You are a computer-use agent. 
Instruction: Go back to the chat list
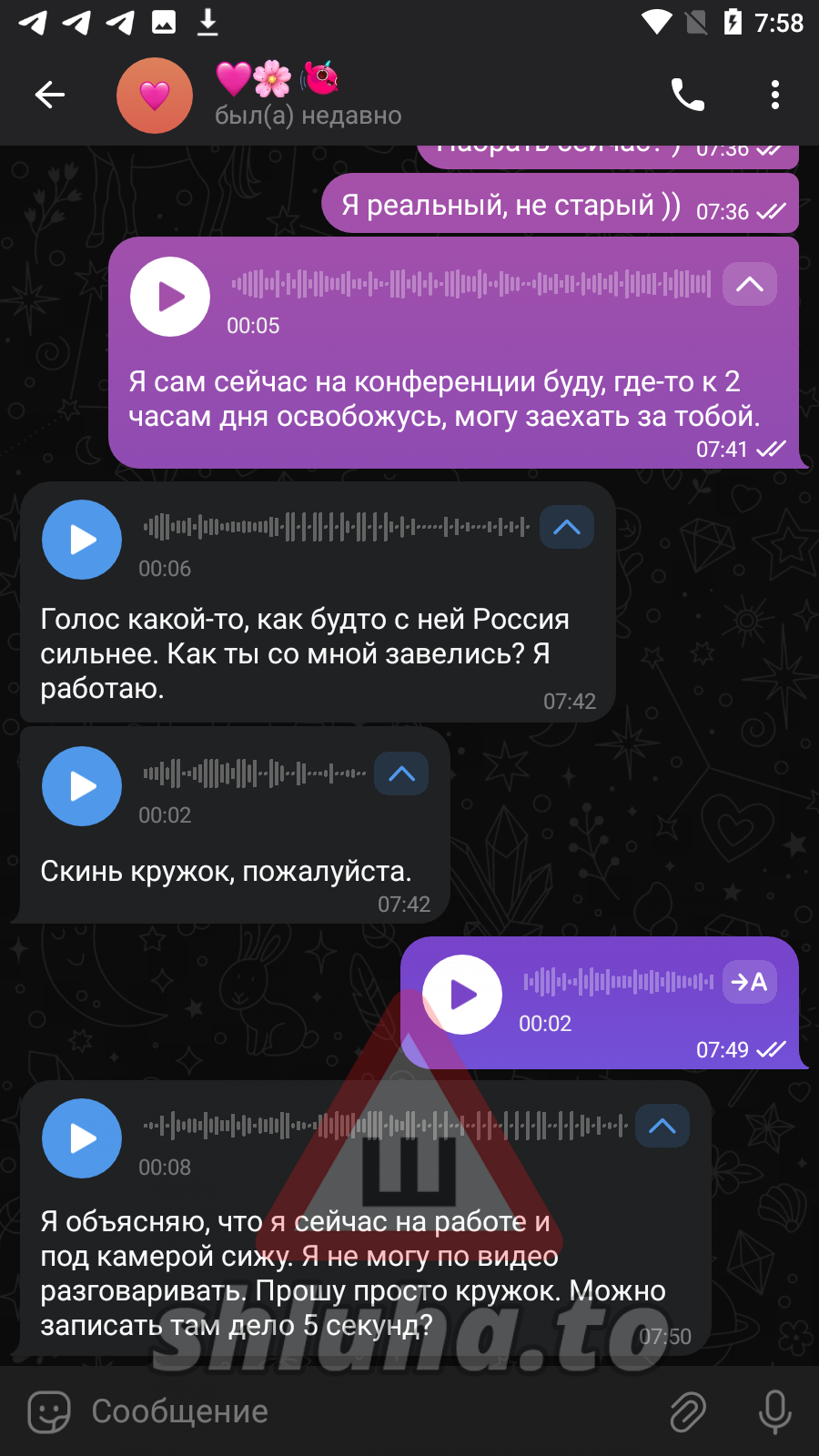click(49, 95)
